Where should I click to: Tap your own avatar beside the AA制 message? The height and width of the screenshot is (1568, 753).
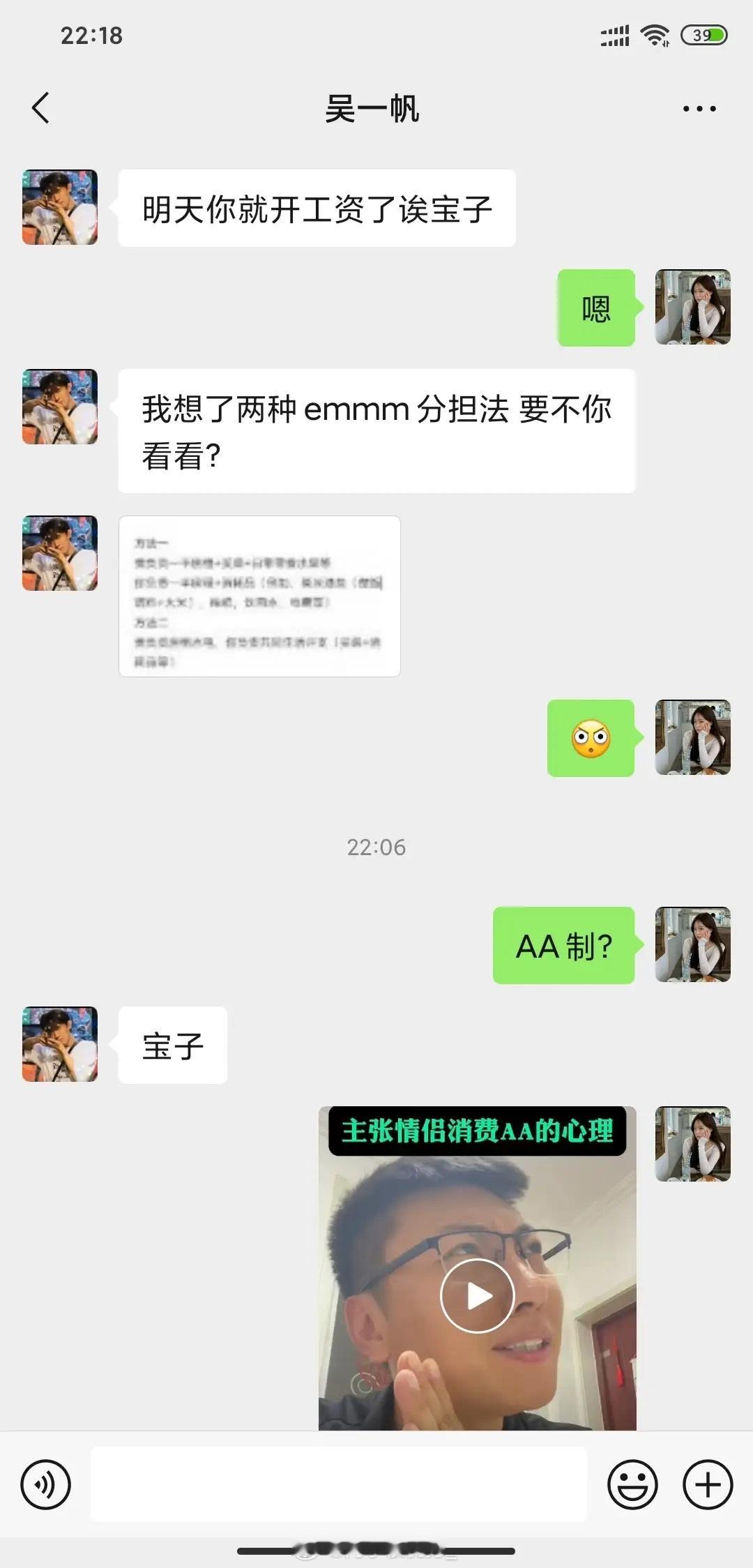coord(692,945)
